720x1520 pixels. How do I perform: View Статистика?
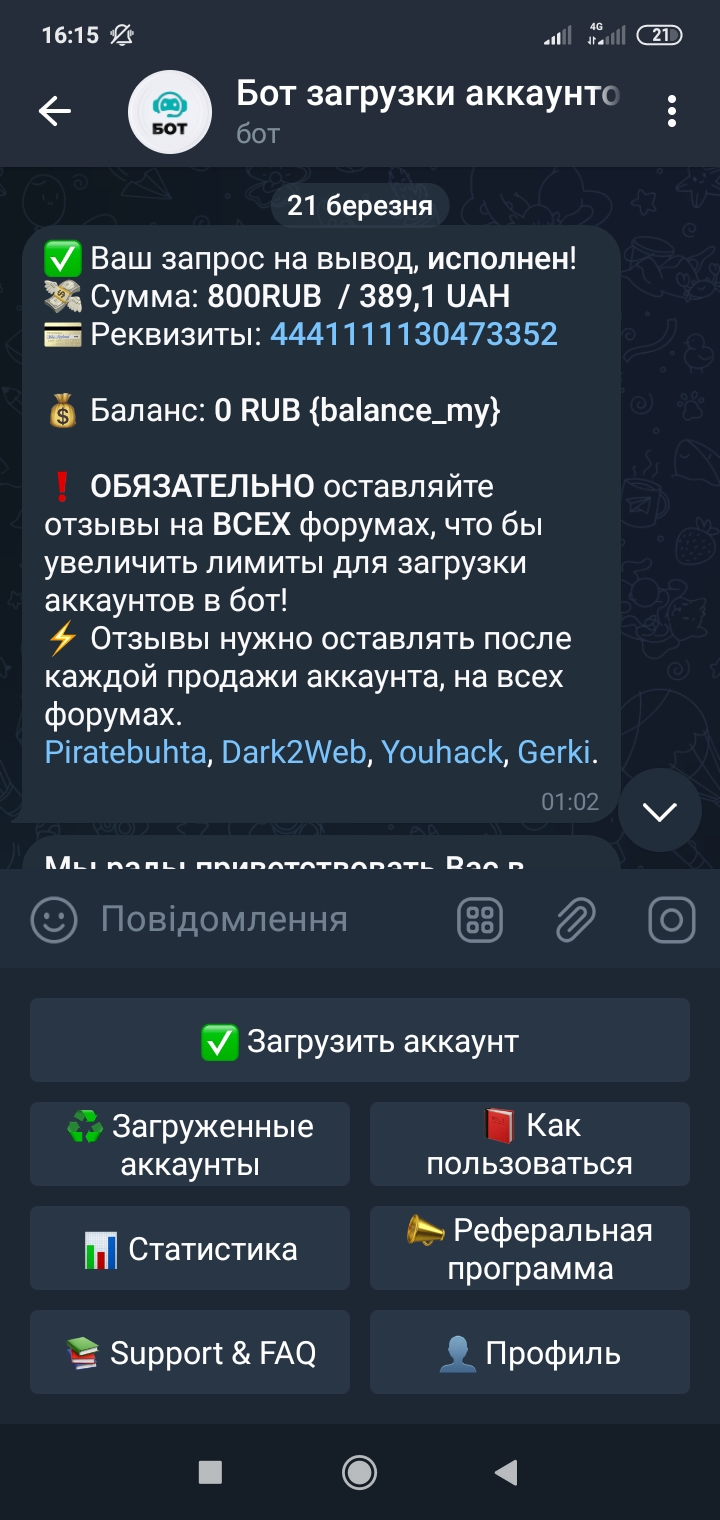pyautogui.click(x=190, y=1249)
